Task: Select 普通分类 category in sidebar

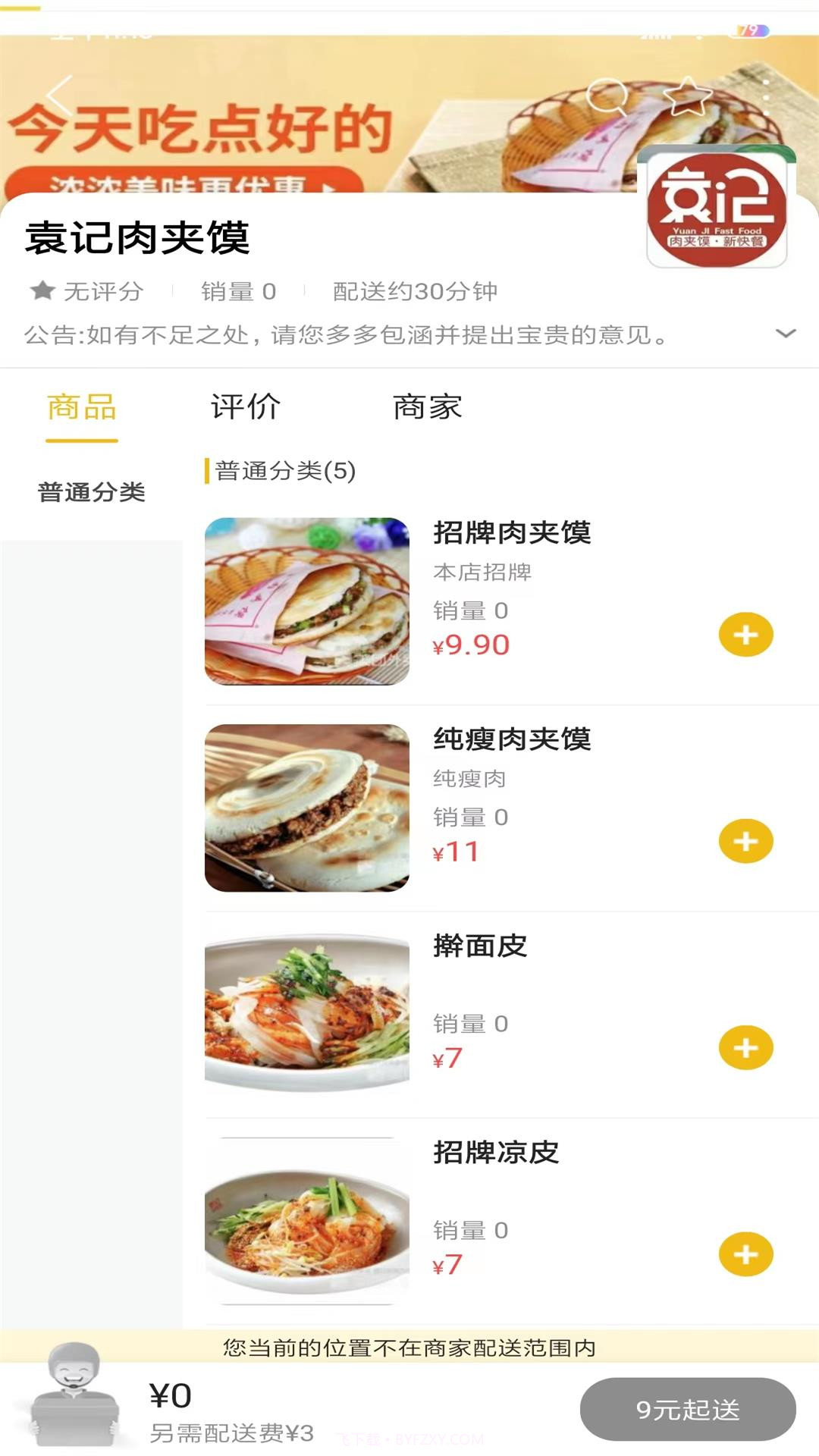Action: 91,490
